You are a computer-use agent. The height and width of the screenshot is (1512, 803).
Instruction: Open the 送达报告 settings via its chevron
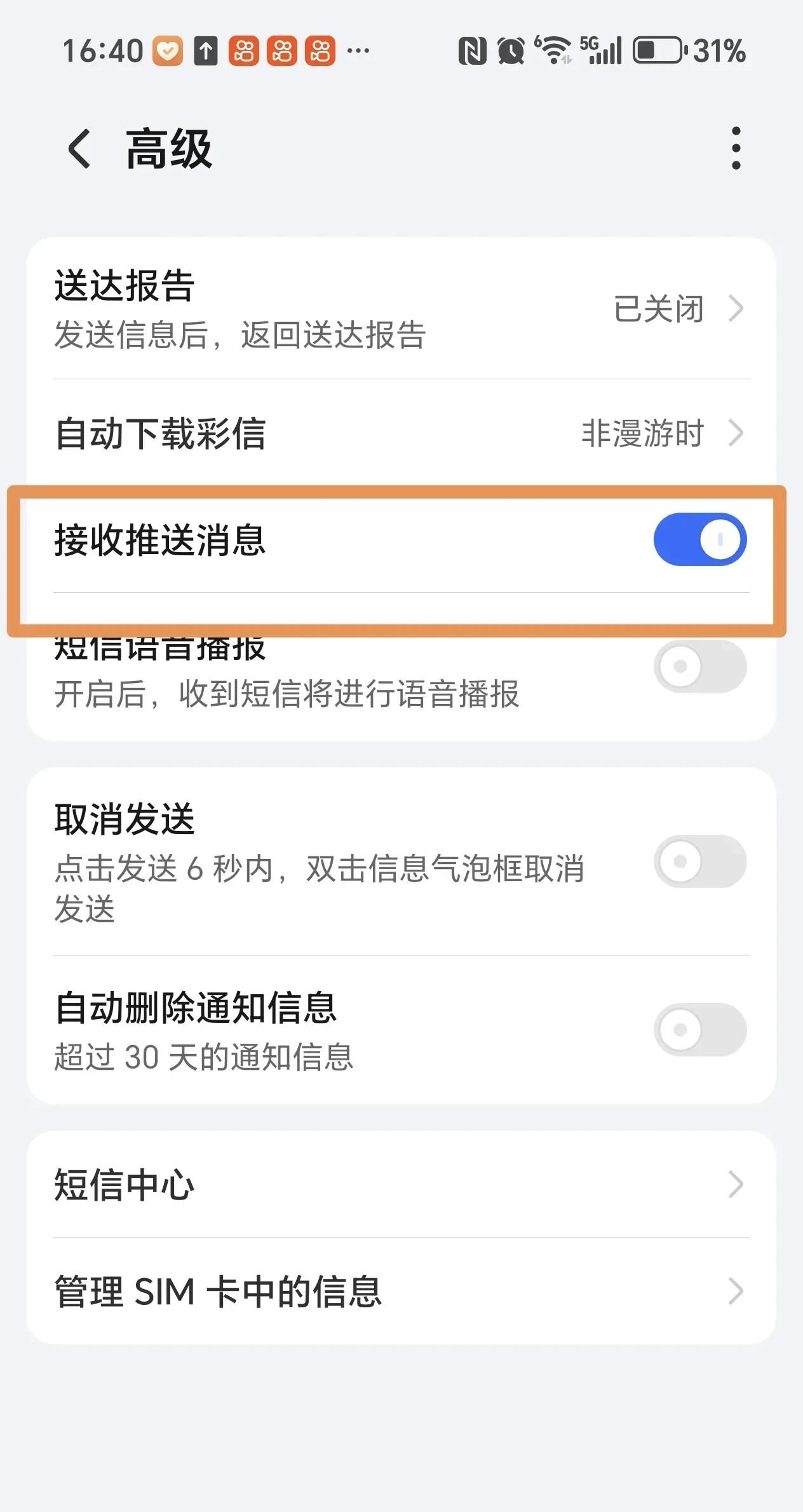click(735, 307)
